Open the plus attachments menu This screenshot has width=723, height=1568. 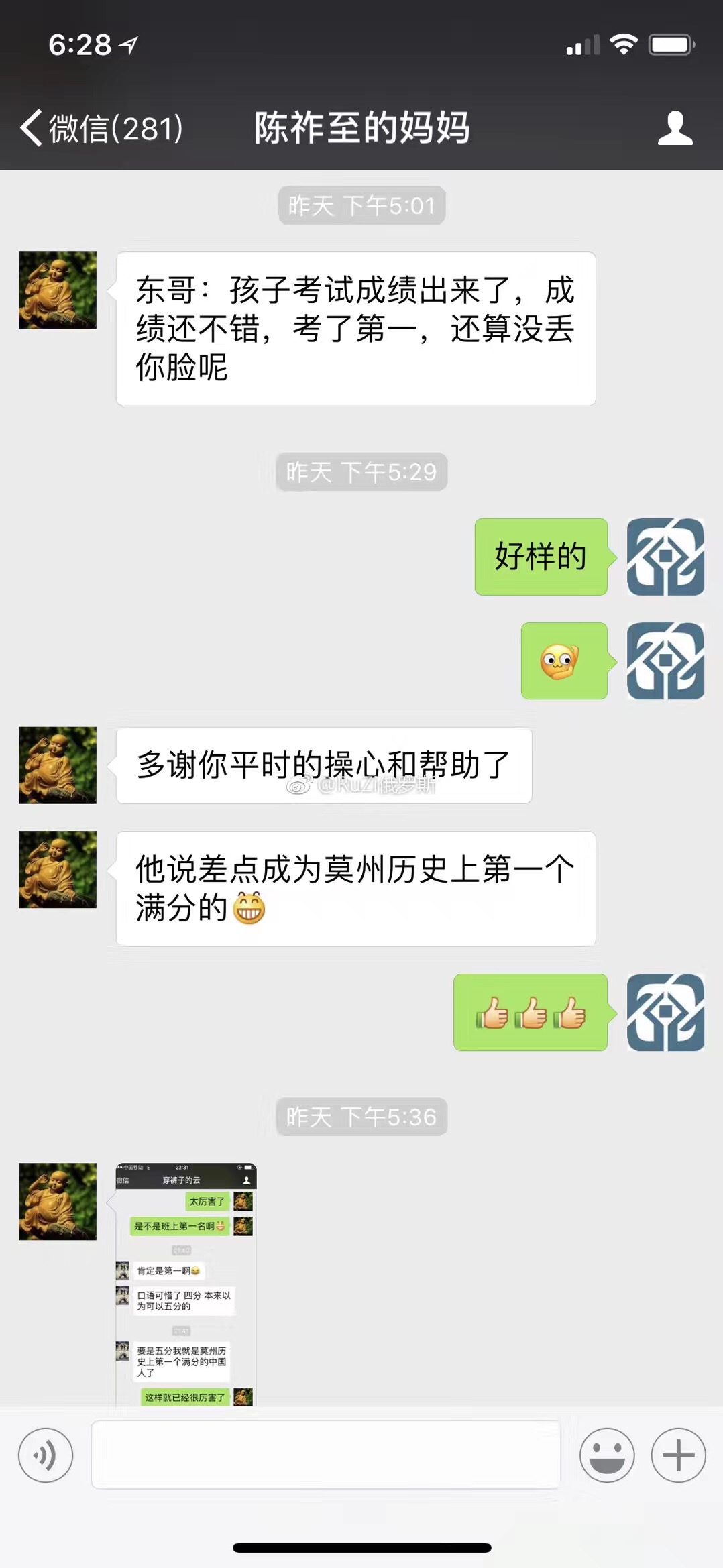click(678, 1455)
